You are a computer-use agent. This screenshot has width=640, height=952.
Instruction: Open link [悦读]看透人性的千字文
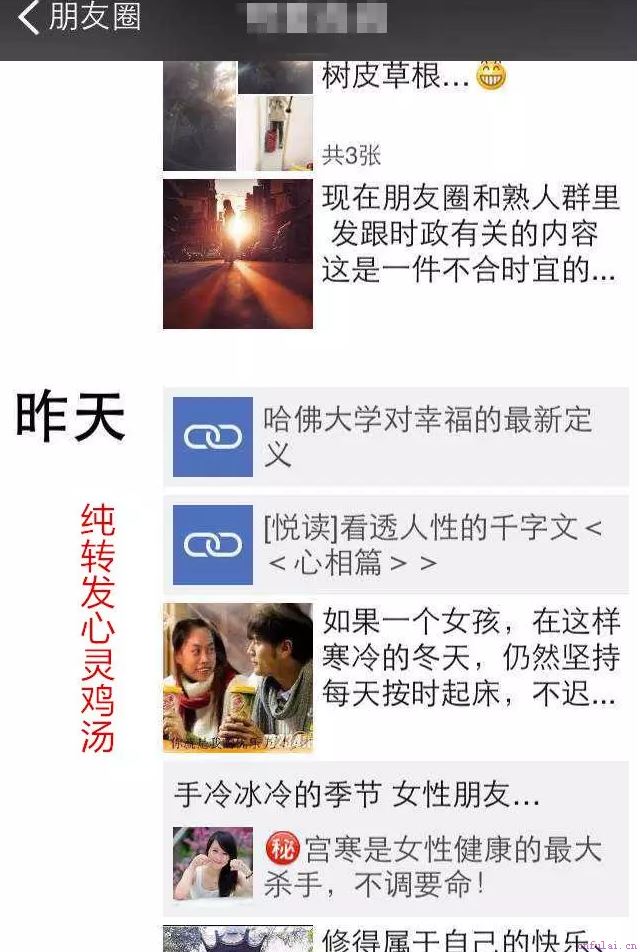click(396, 545)
